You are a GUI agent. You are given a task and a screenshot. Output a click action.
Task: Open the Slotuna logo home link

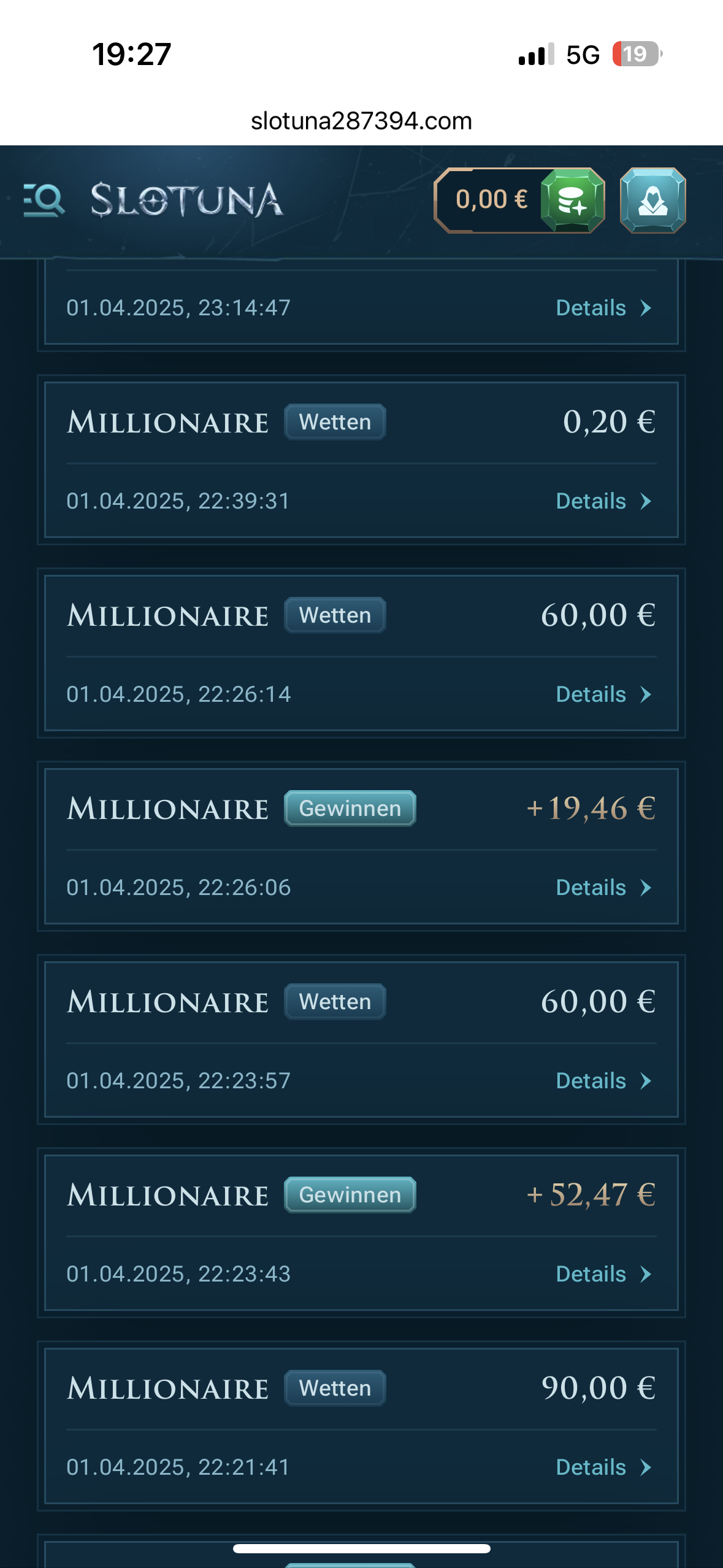187,200
